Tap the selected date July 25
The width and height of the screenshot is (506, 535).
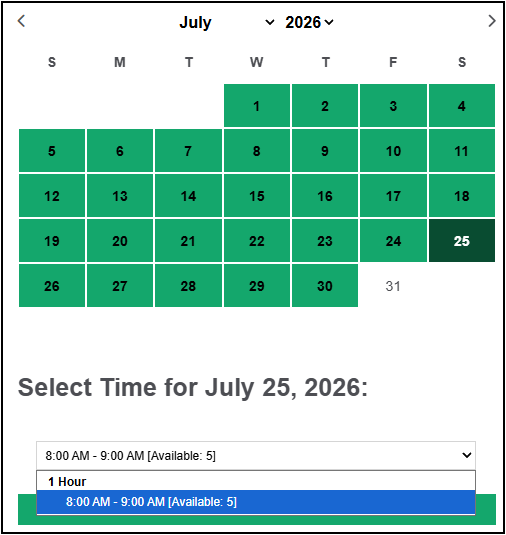462,241
